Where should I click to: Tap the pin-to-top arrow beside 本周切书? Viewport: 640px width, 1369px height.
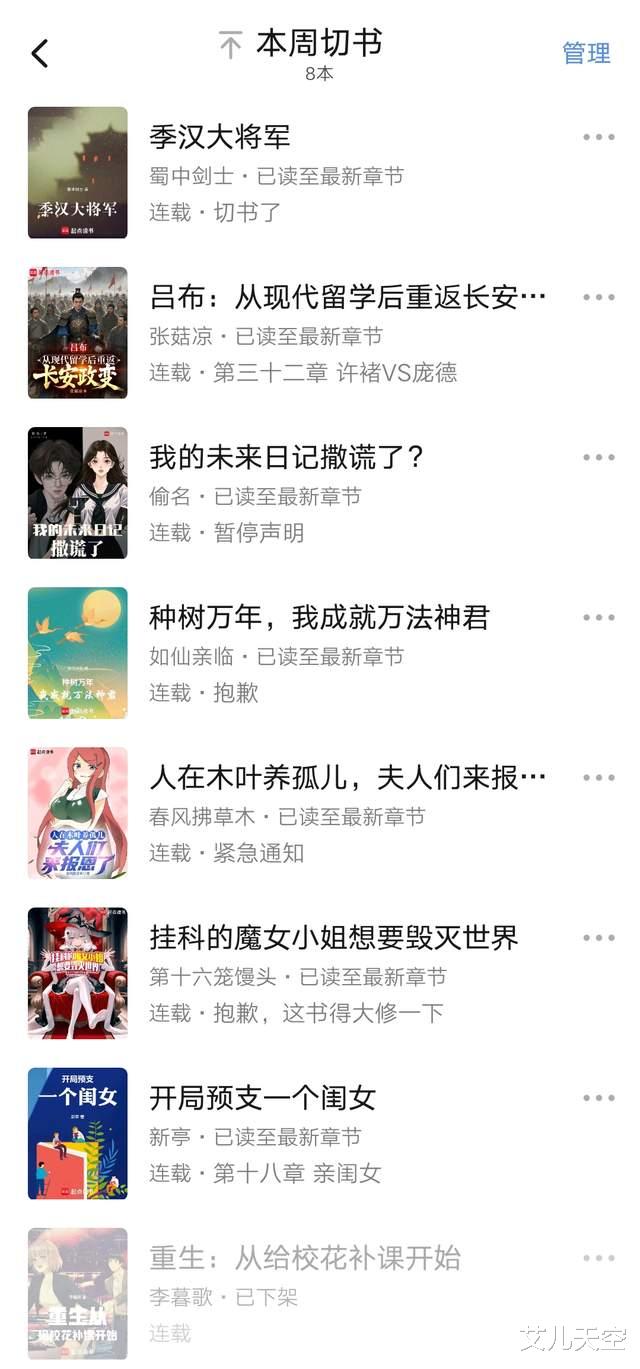231,45
